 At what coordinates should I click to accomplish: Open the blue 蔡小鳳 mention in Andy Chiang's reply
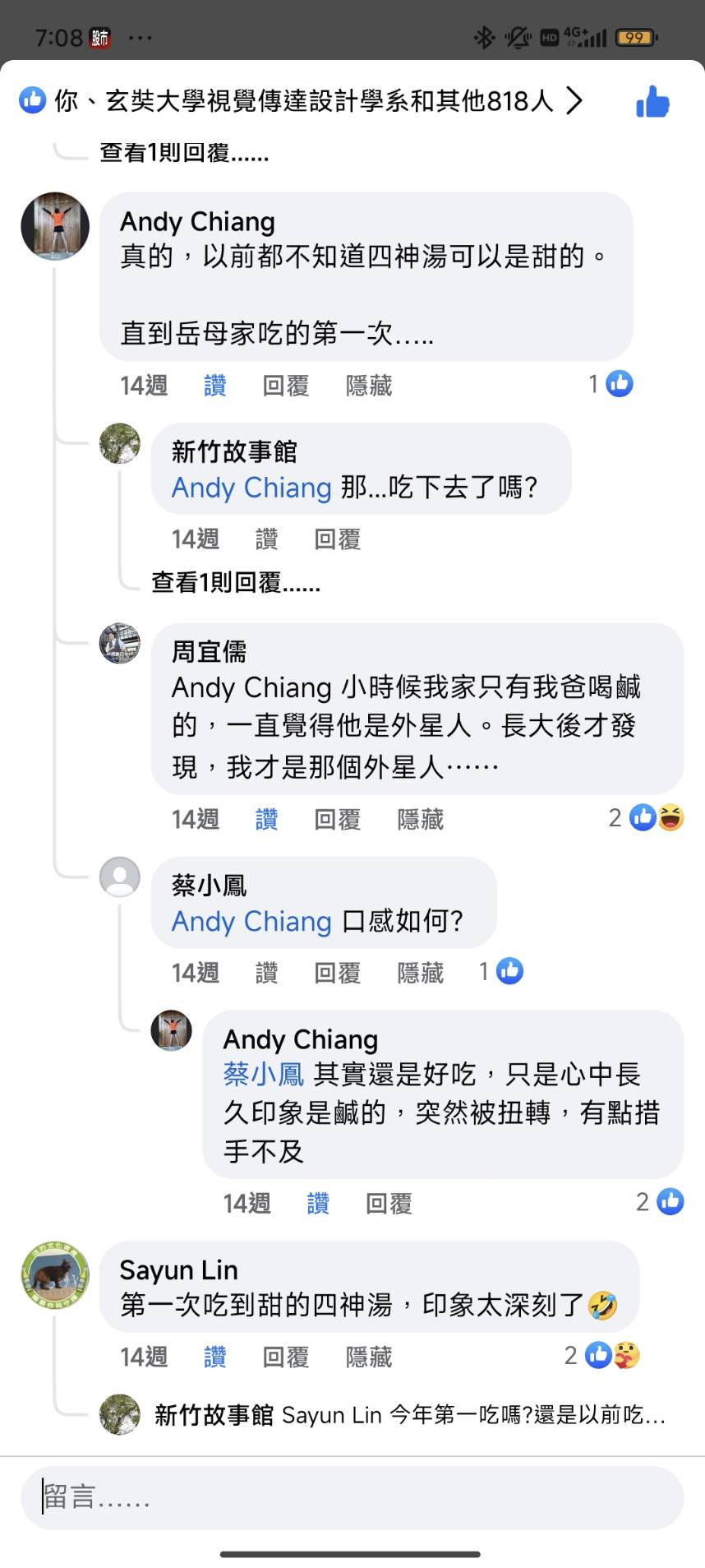point(263,1074)
